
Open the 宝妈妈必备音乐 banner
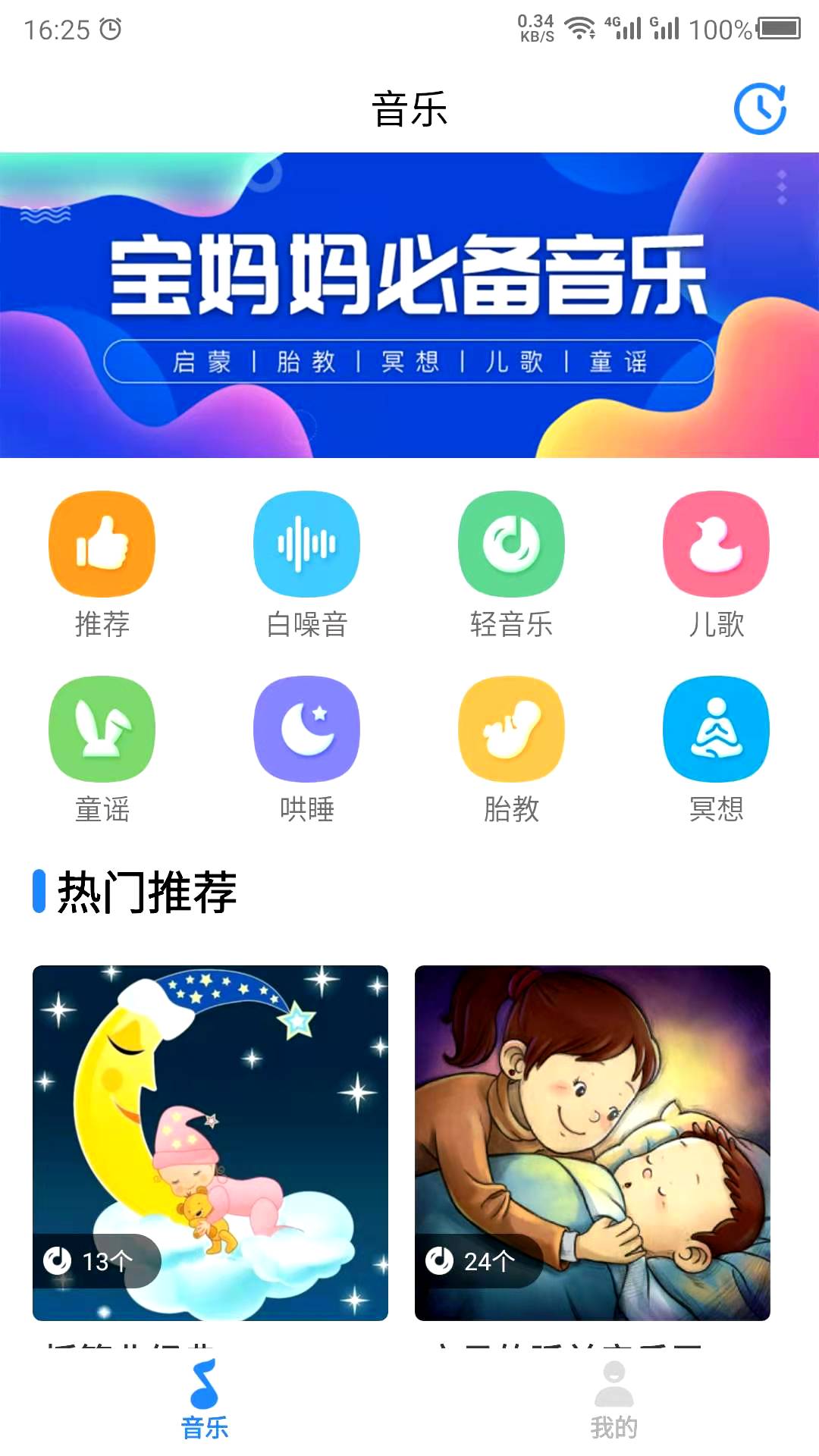pyautogui.click(x=409, y=305)
